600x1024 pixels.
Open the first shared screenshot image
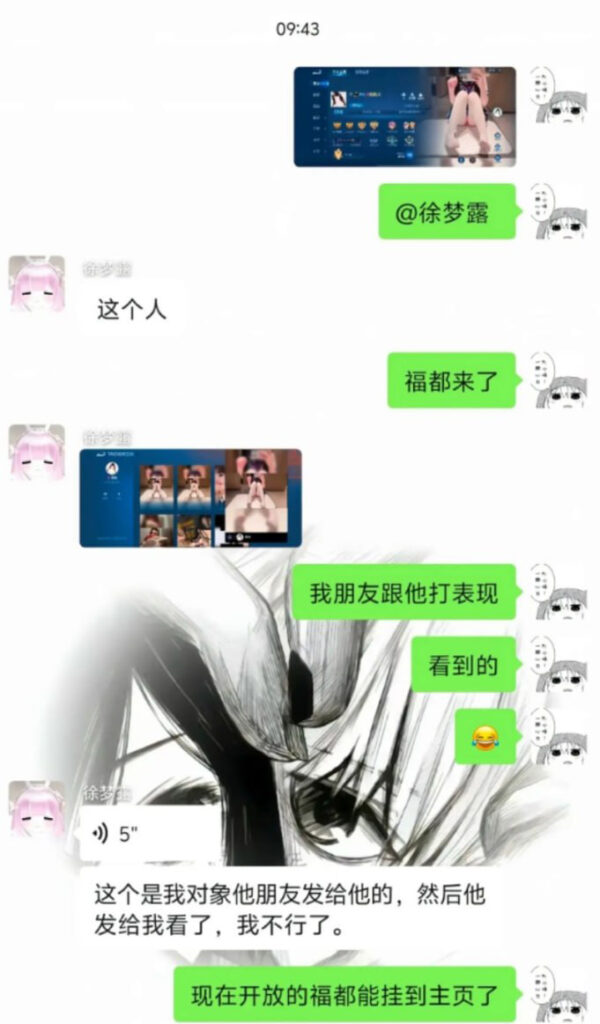point(404,116)
